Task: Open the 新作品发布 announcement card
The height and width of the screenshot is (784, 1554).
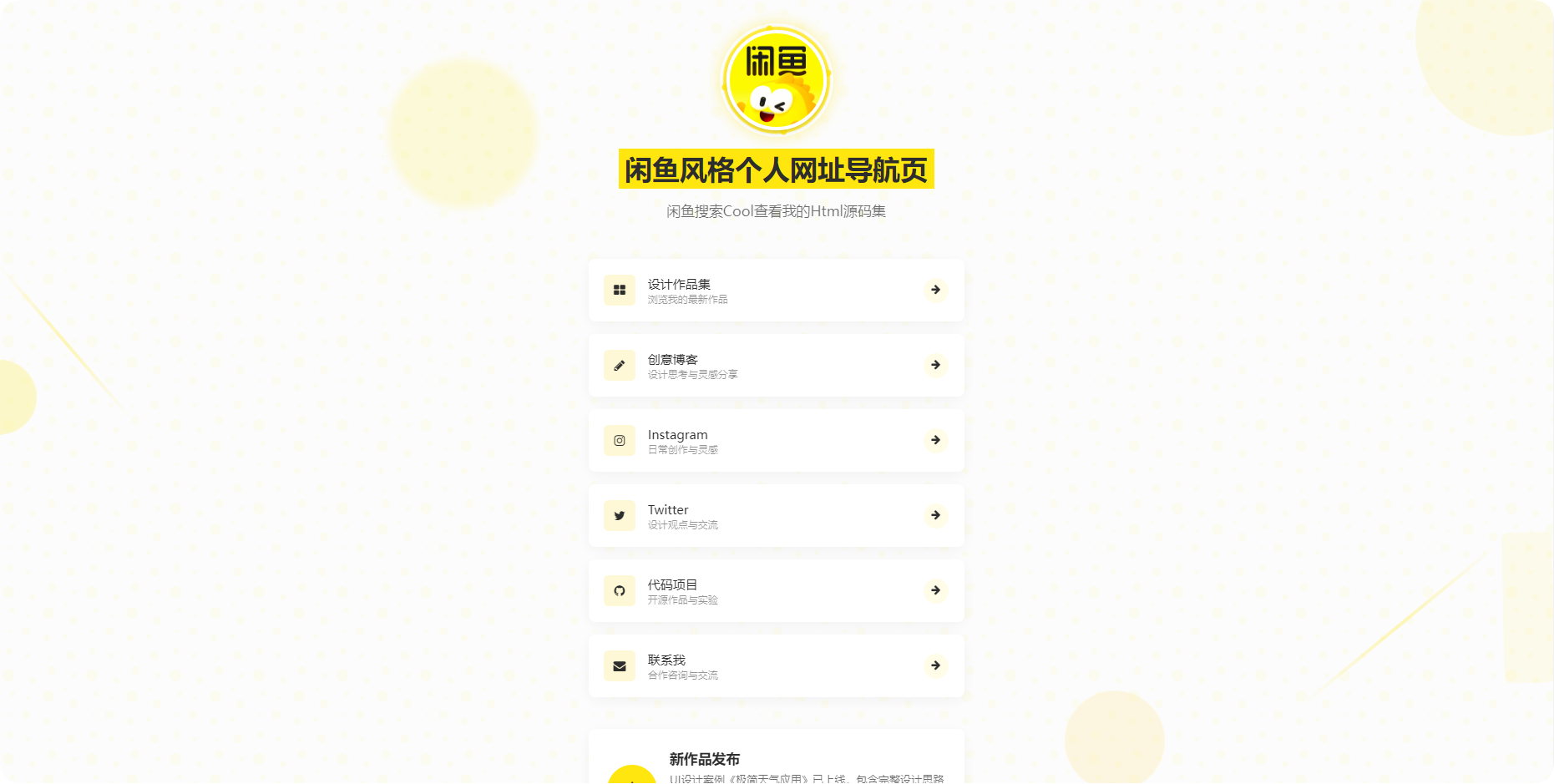Action: click(776, 761)
